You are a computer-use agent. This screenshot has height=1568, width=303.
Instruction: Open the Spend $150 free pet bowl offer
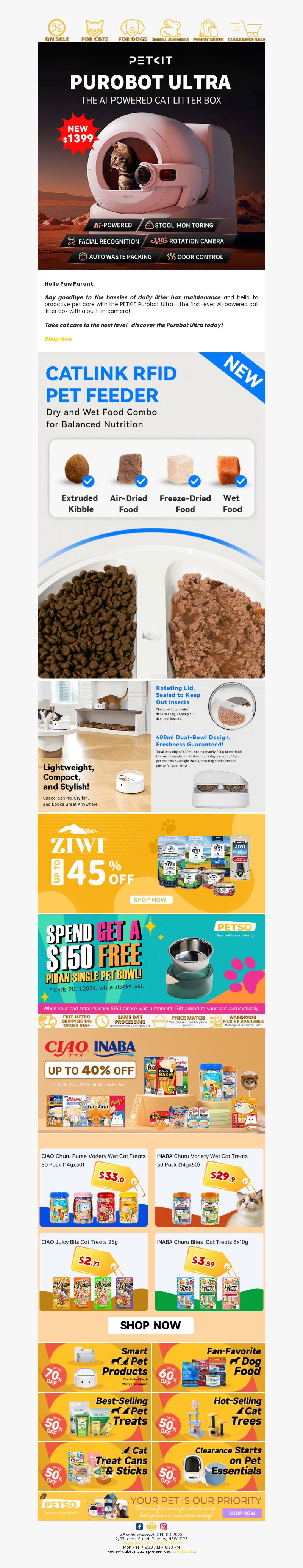click(x=151, y=960)
